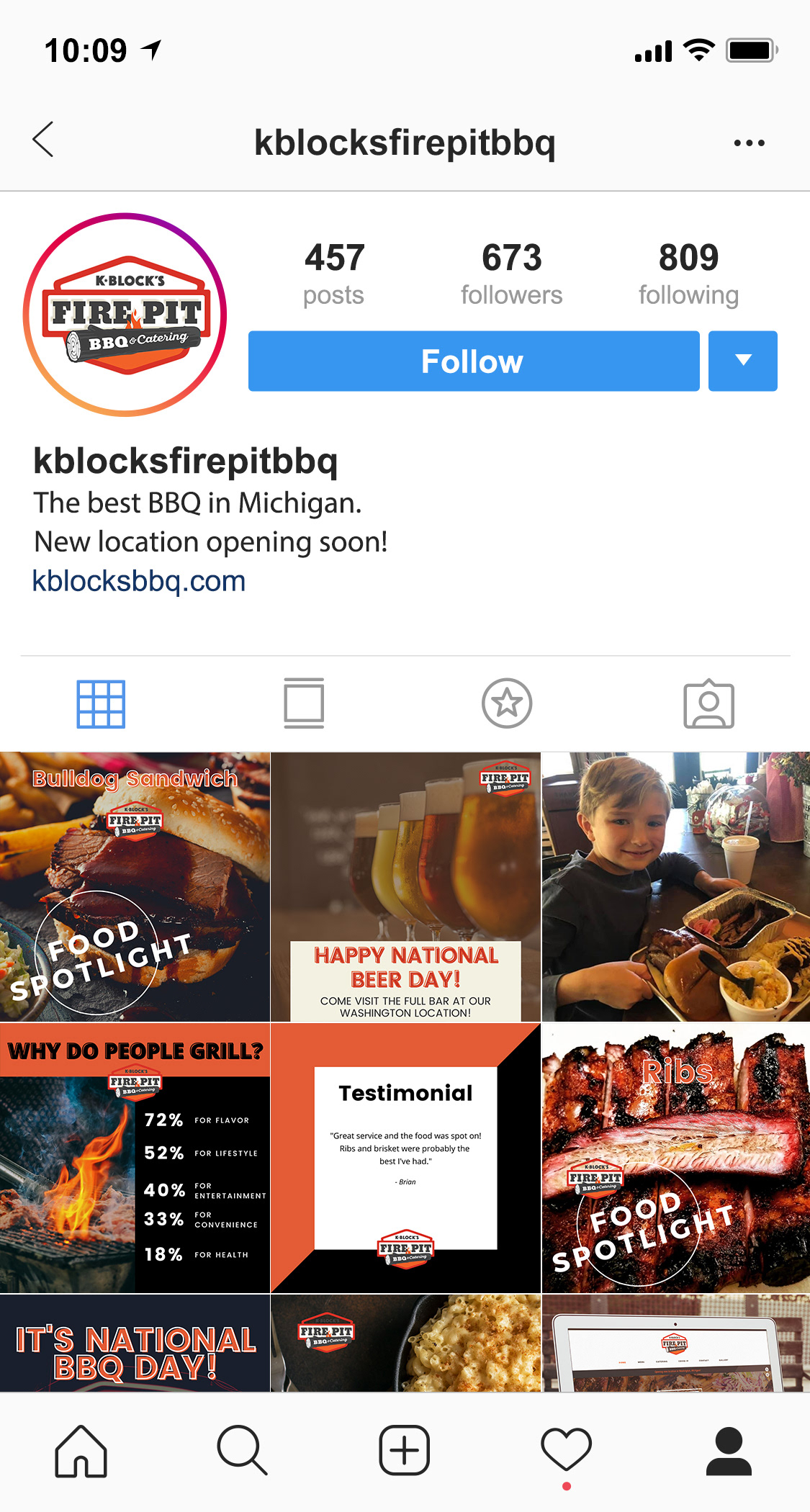Open the three-dot options menu
810x1512 pixels.
(x=749, y=143)
